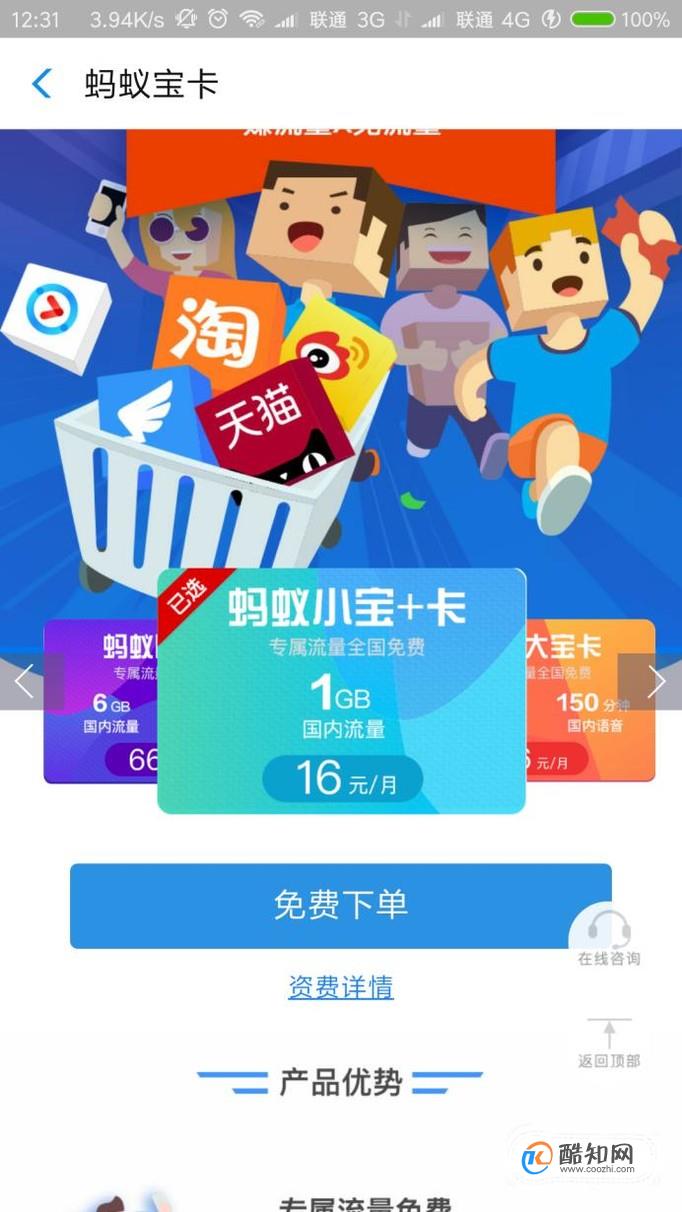
Task: Tap 返回顶部 to return to top
Action: point(608,1043)
